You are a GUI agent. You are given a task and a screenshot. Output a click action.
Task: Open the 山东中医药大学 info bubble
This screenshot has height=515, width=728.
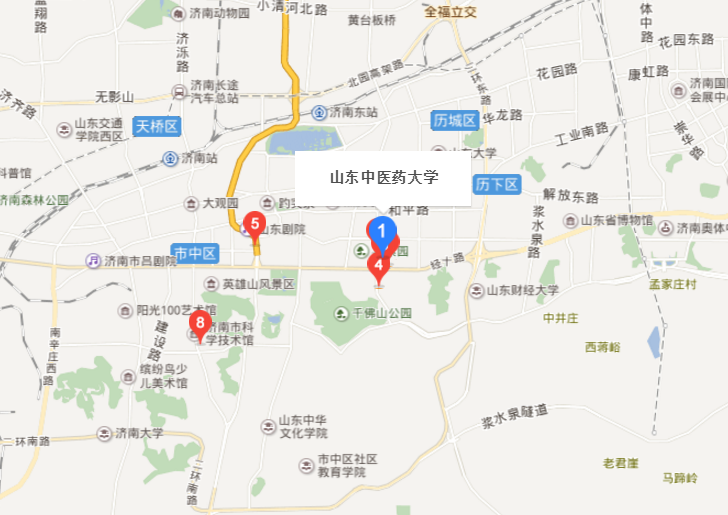384,179
